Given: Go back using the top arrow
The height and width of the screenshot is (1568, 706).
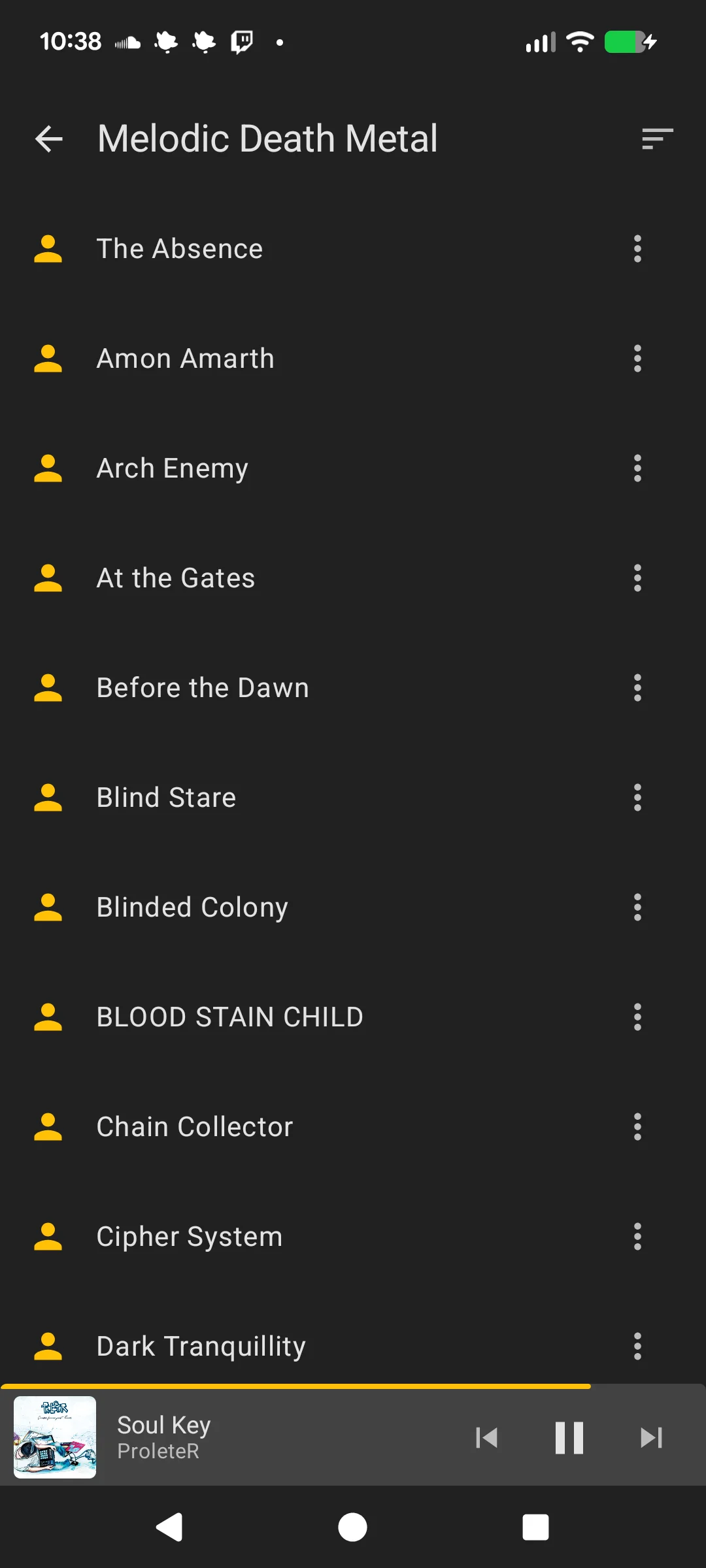Looking at the screenshot, I should [49, 139].
